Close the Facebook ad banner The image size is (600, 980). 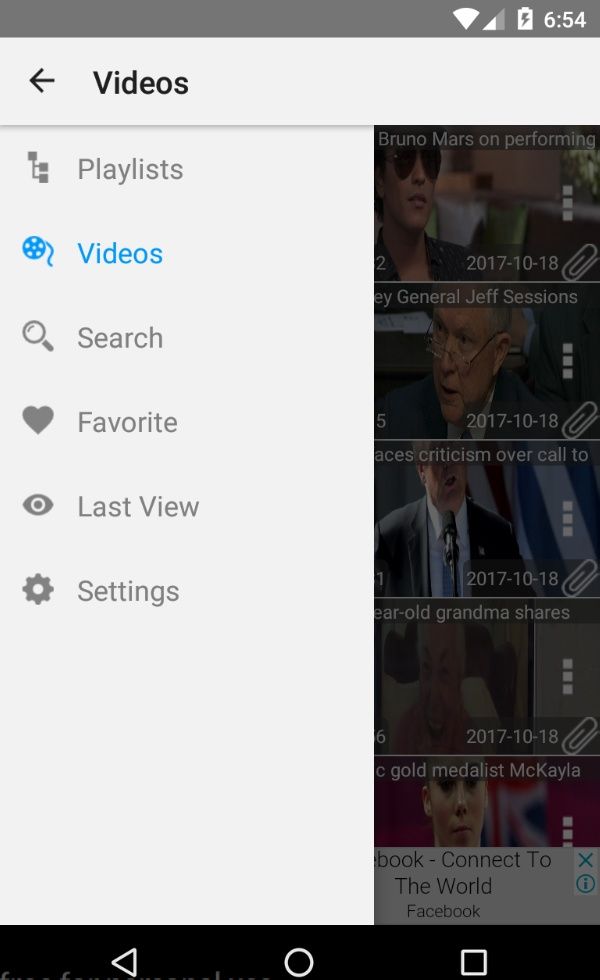pos(586,860)
